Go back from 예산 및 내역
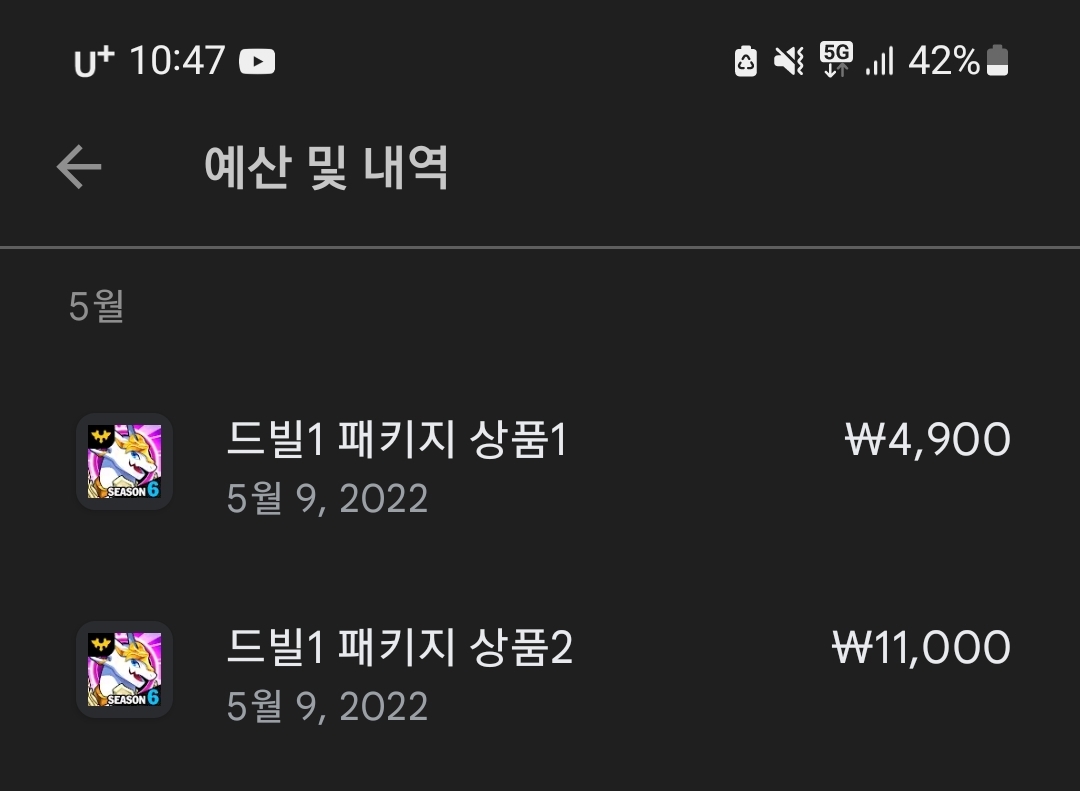 (79, 167)
